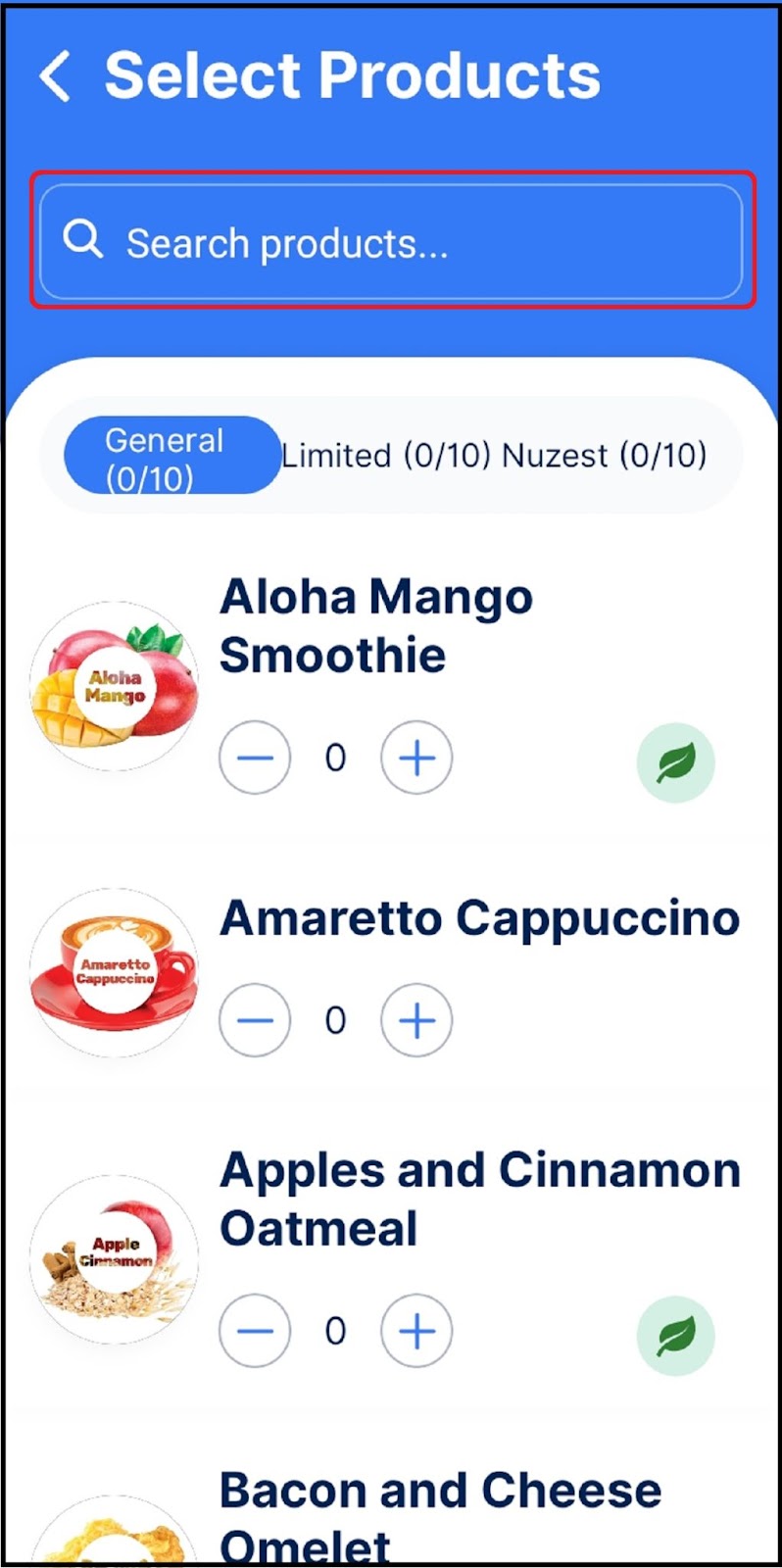Add one Apples and Cinnamon Oatmeal
The height and width of the screenshot is (1568, 782).
point(416,1331)
